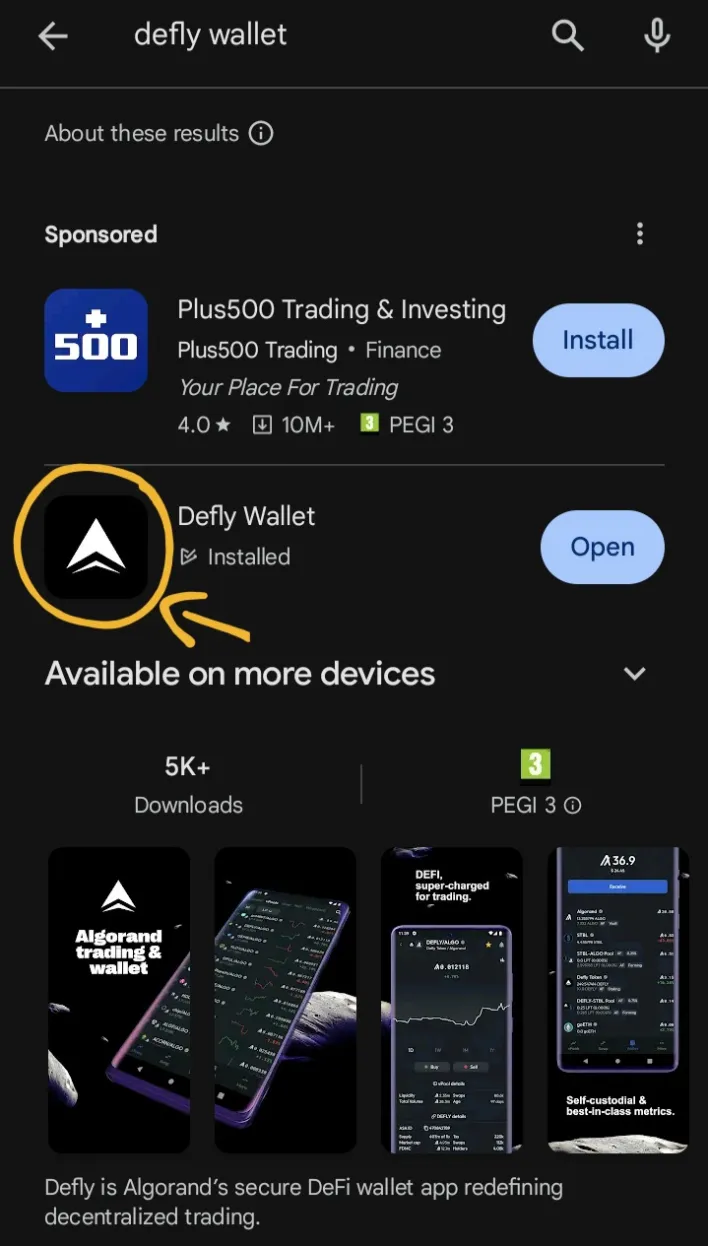708x1246 pixels.
Task: Open the 'Self-custodial & best-in-class metrics' screenshot
Action: click(x=618, y=1000)
